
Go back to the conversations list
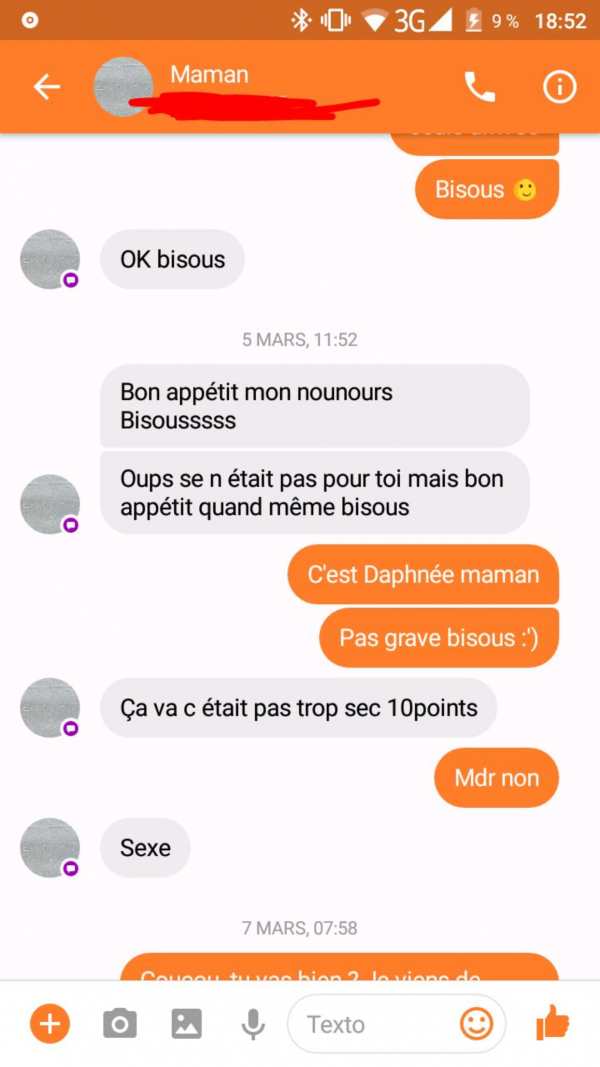47,87
